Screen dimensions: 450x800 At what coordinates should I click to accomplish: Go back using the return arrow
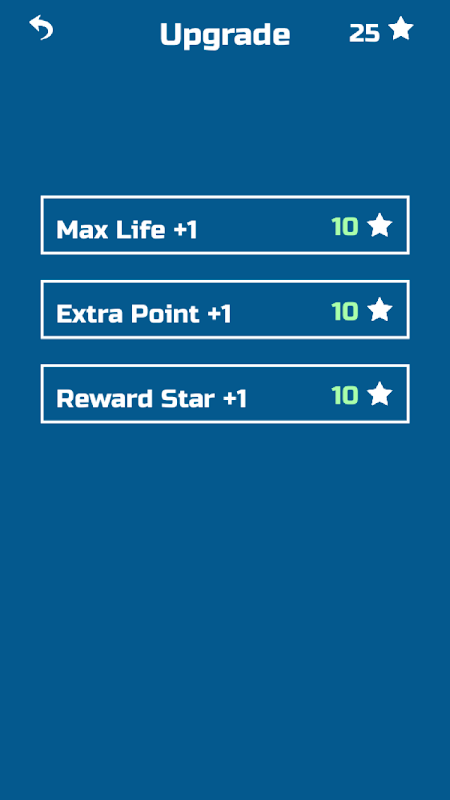click(x=41, y=28)
